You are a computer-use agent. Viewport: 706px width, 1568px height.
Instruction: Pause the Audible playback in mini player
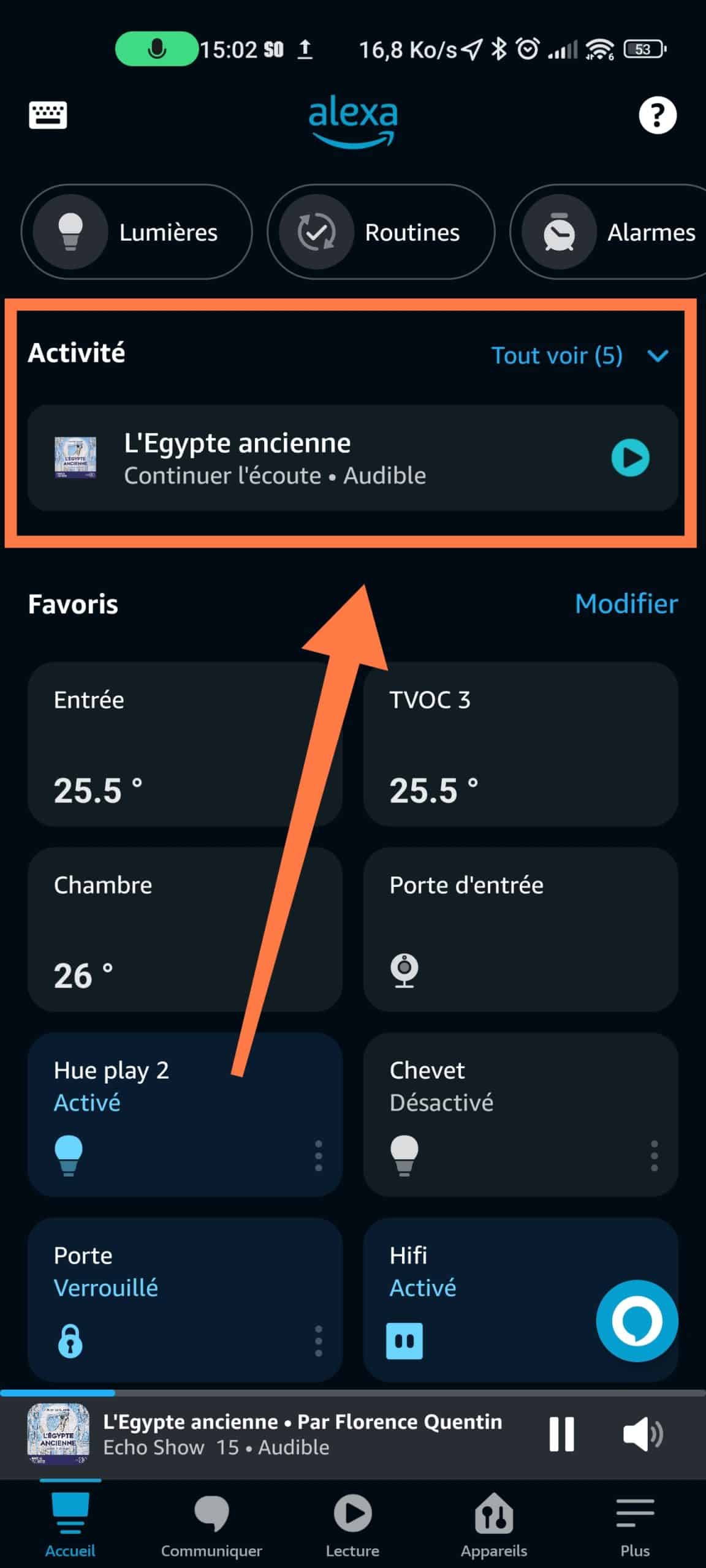(561, 1434)
